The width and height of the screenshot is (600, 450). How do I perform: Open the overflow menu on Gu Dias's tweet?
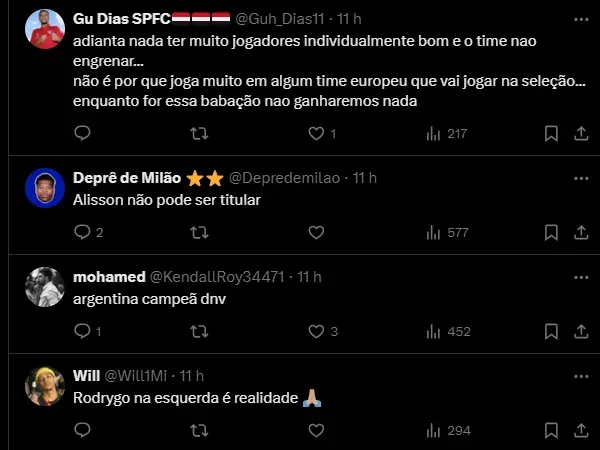pyautogui.click(x=581, y=19)
